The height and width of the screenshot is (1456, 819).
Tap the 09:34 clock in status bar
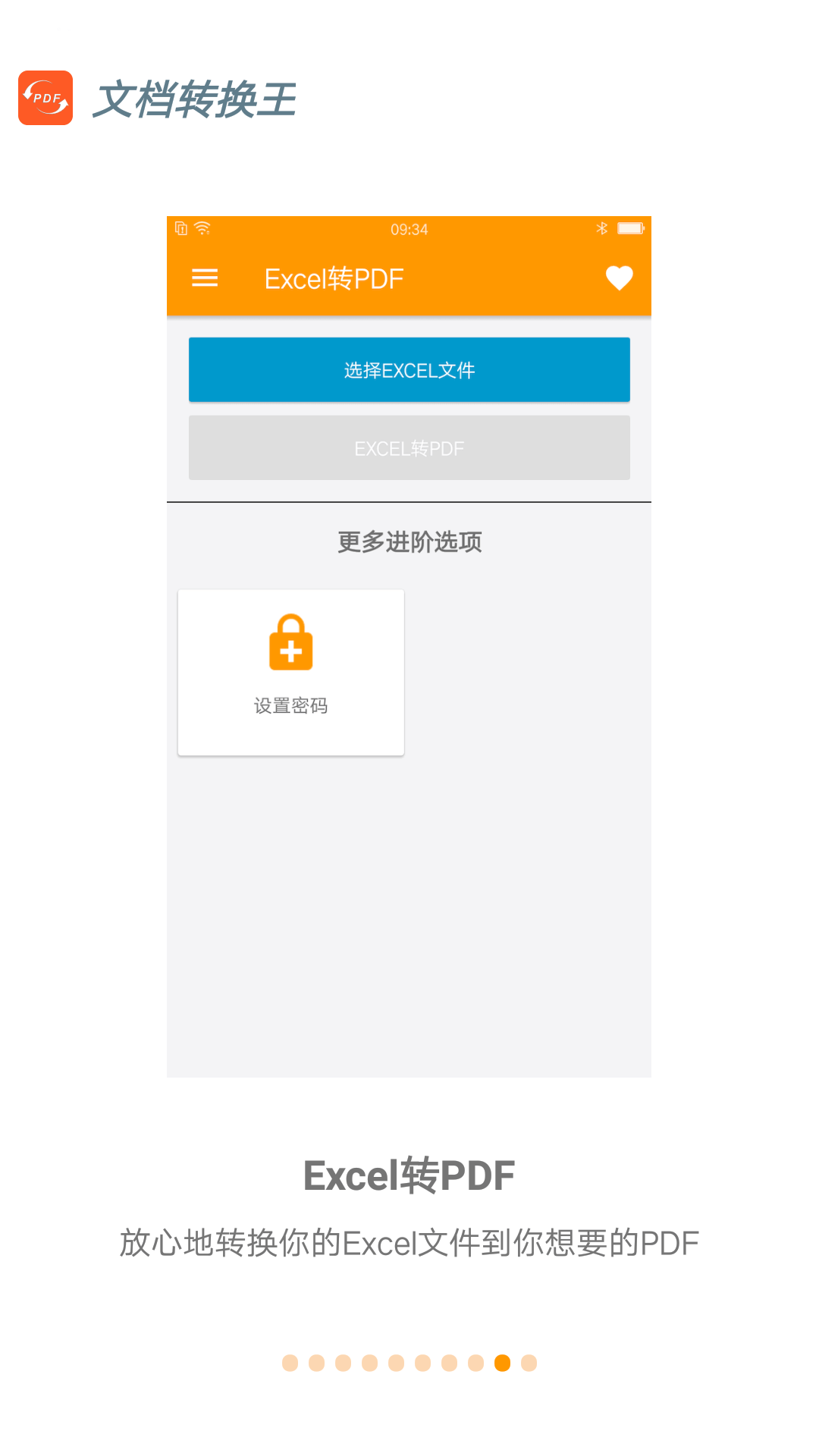409,228
